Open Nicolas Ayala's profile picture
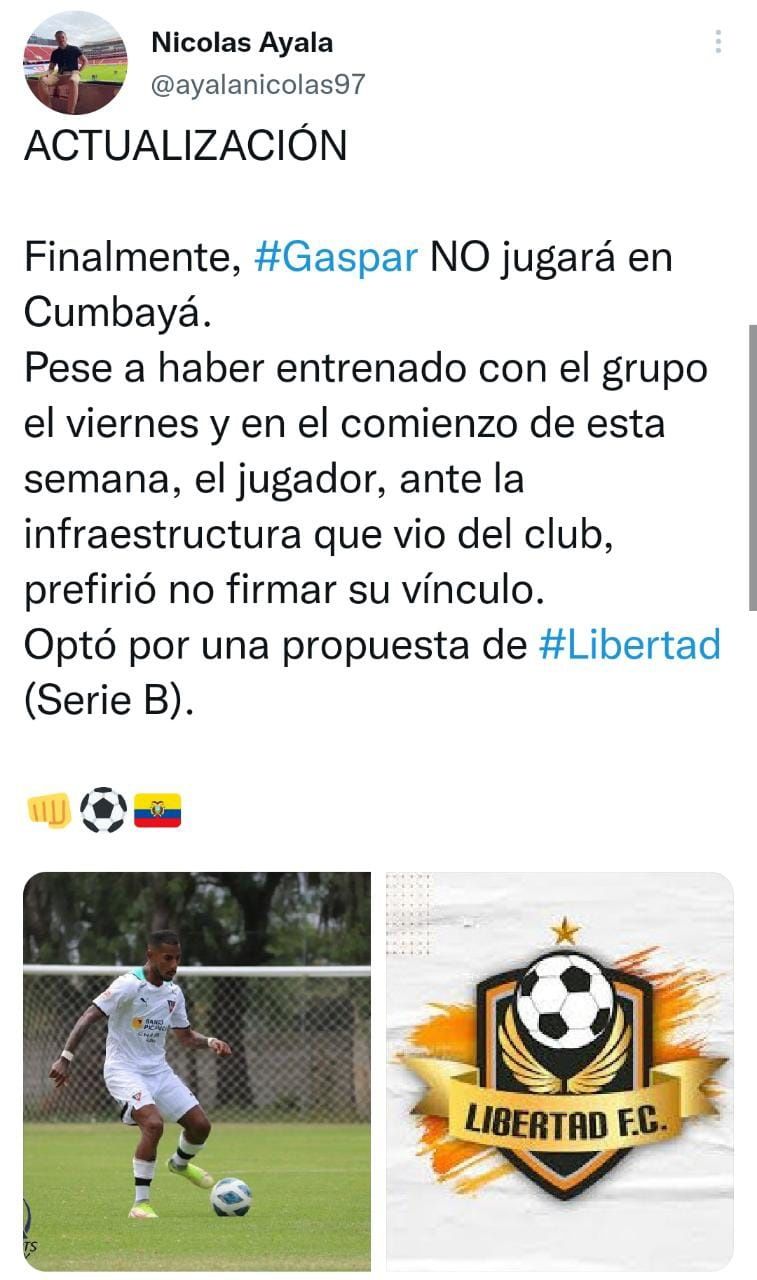The image size is (757, 1280). [x=75, y=62]
